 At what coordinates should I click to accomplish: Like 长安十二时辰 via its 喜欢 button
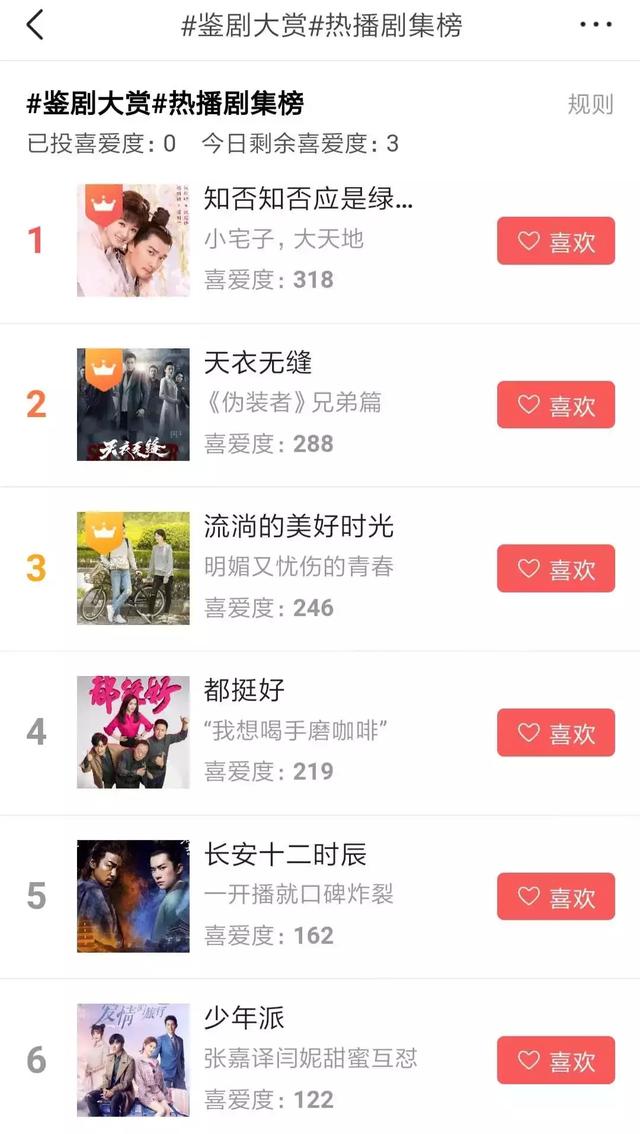[x=556, y=897]
